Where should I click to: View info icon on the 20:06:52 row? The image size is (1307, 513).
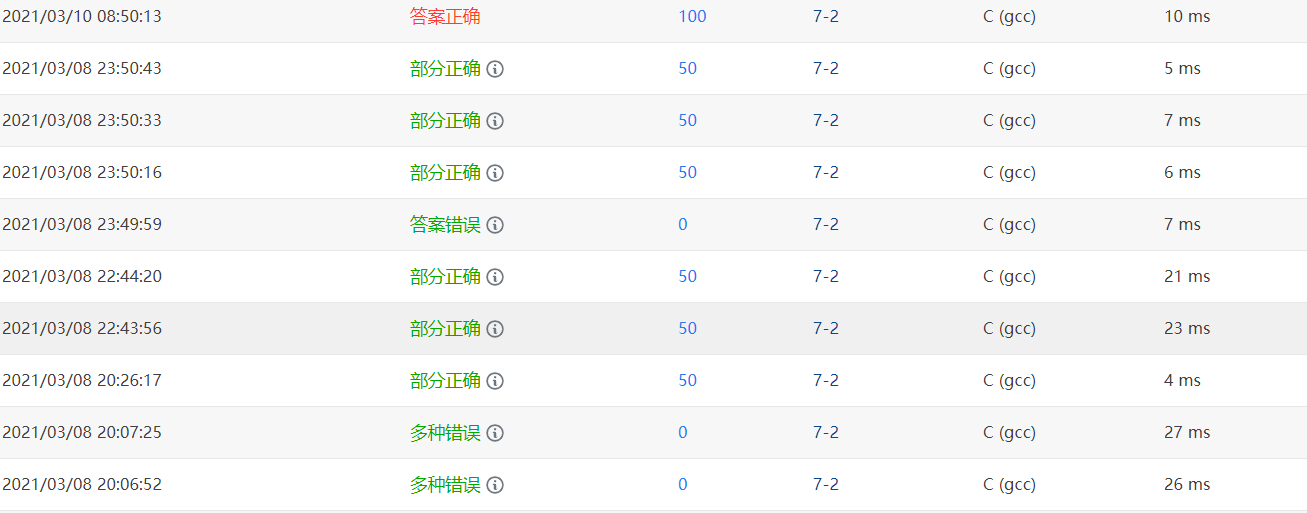point(495,485)
